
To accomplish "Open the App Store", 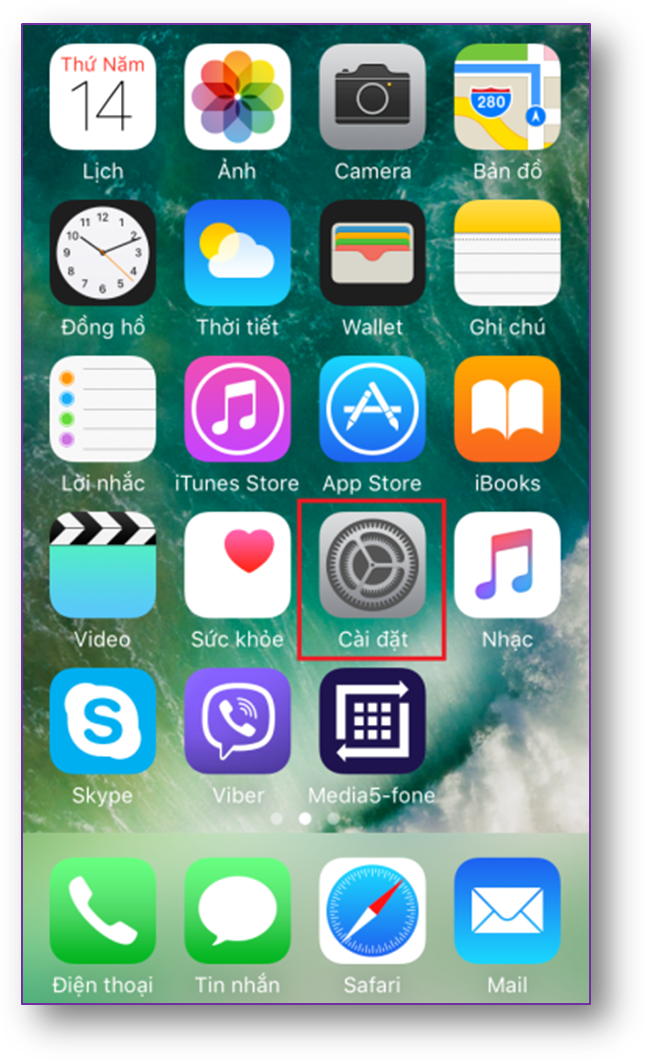I will 372,409.
